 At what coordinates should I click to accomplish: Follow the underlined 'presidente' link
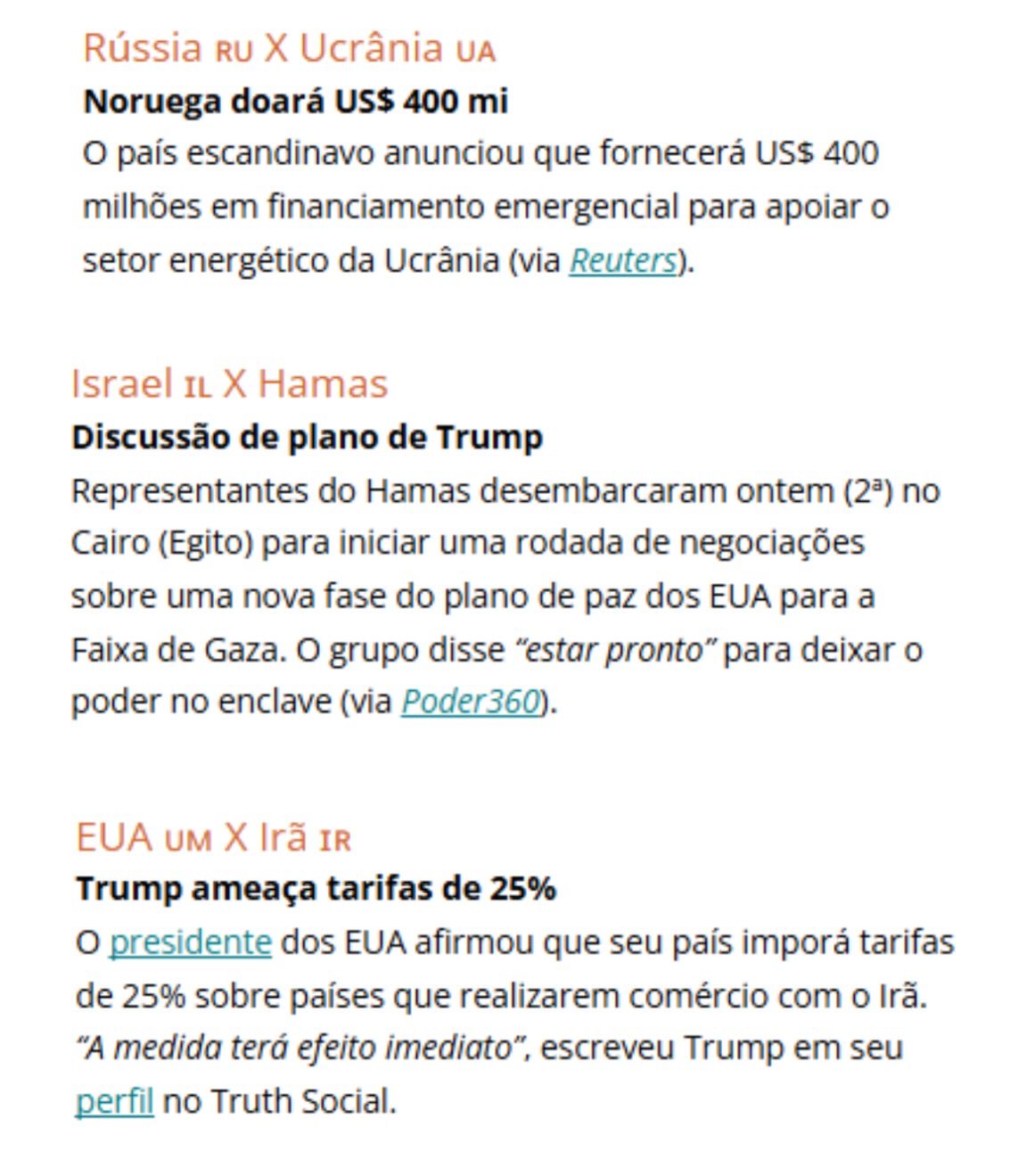(190, 942)
